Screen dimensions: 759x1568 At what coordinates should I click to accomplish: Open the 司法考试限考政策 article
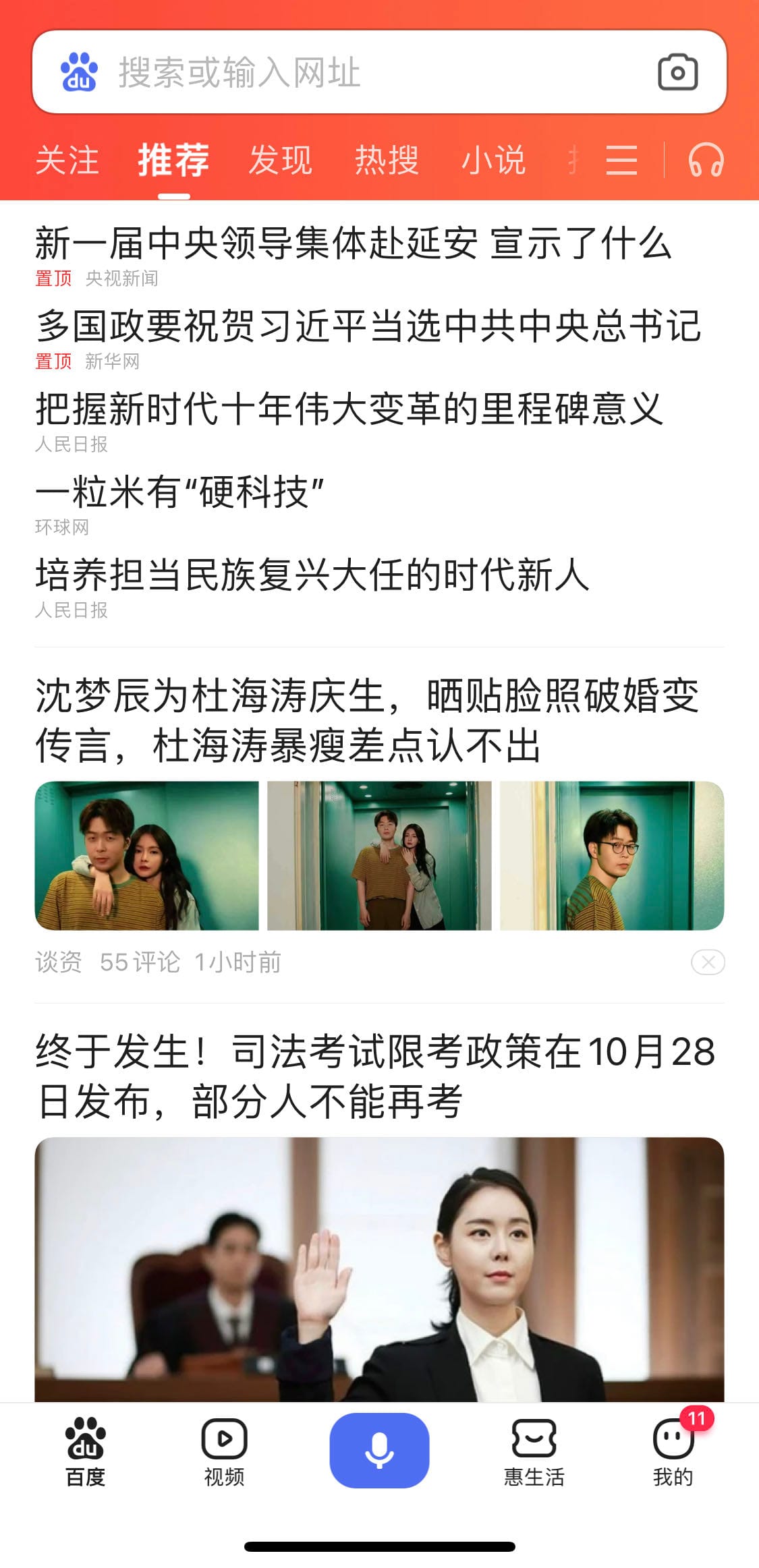(x=375, y=1076)
